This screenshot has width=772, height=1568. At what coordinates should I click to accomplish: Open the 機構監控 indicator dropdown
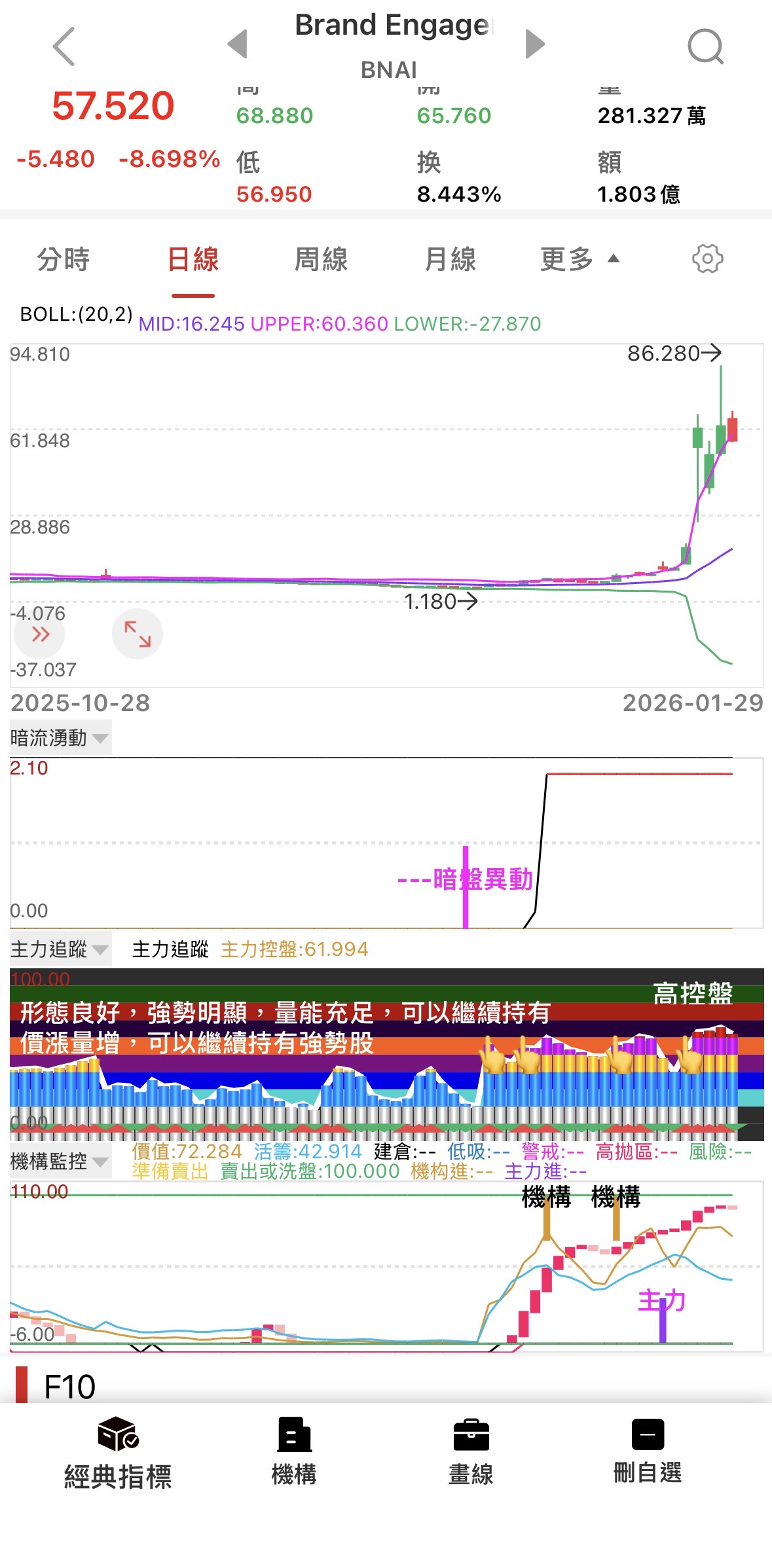coord(60,1161)
